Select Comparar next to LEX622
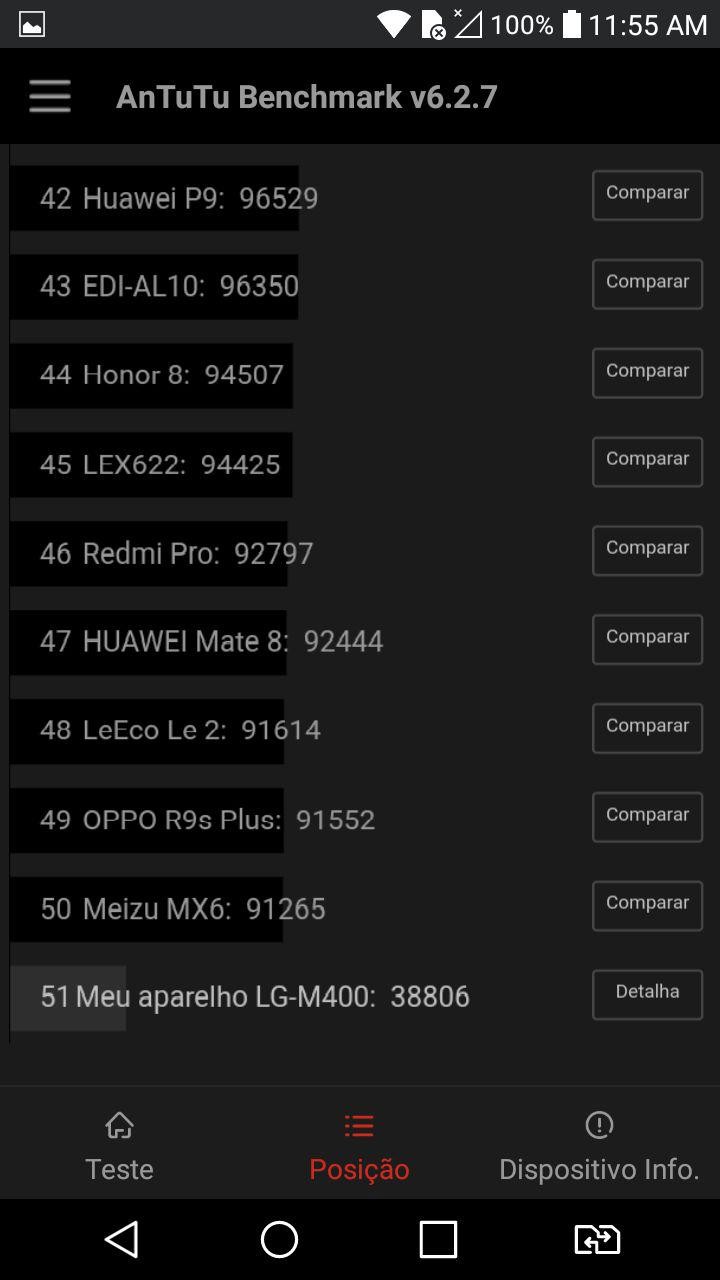 click(647, 461)
